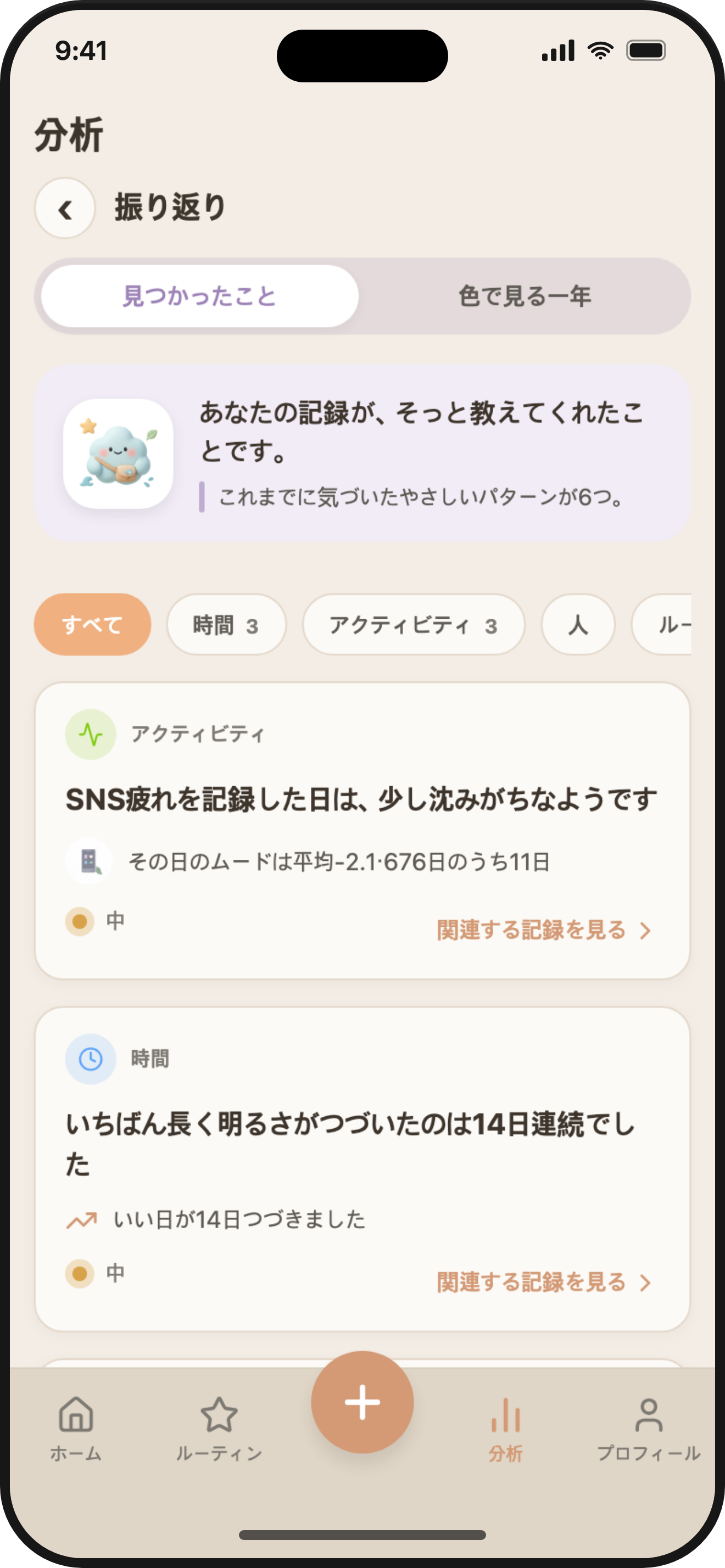Screen dimensions: 725x1568
Task: Choose the 人 filter chip
Action: 578,625
